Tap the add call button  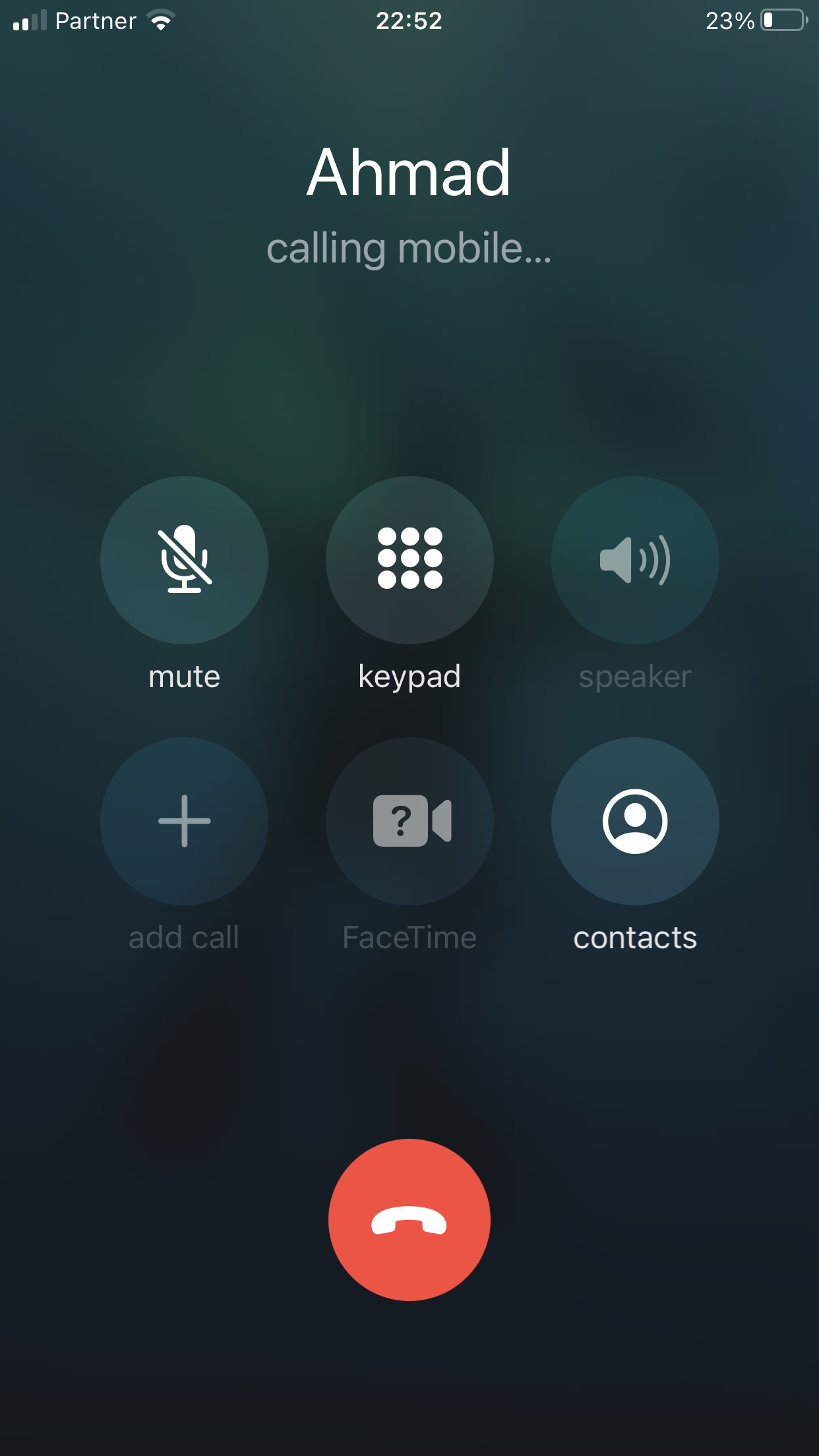point(184,821)
